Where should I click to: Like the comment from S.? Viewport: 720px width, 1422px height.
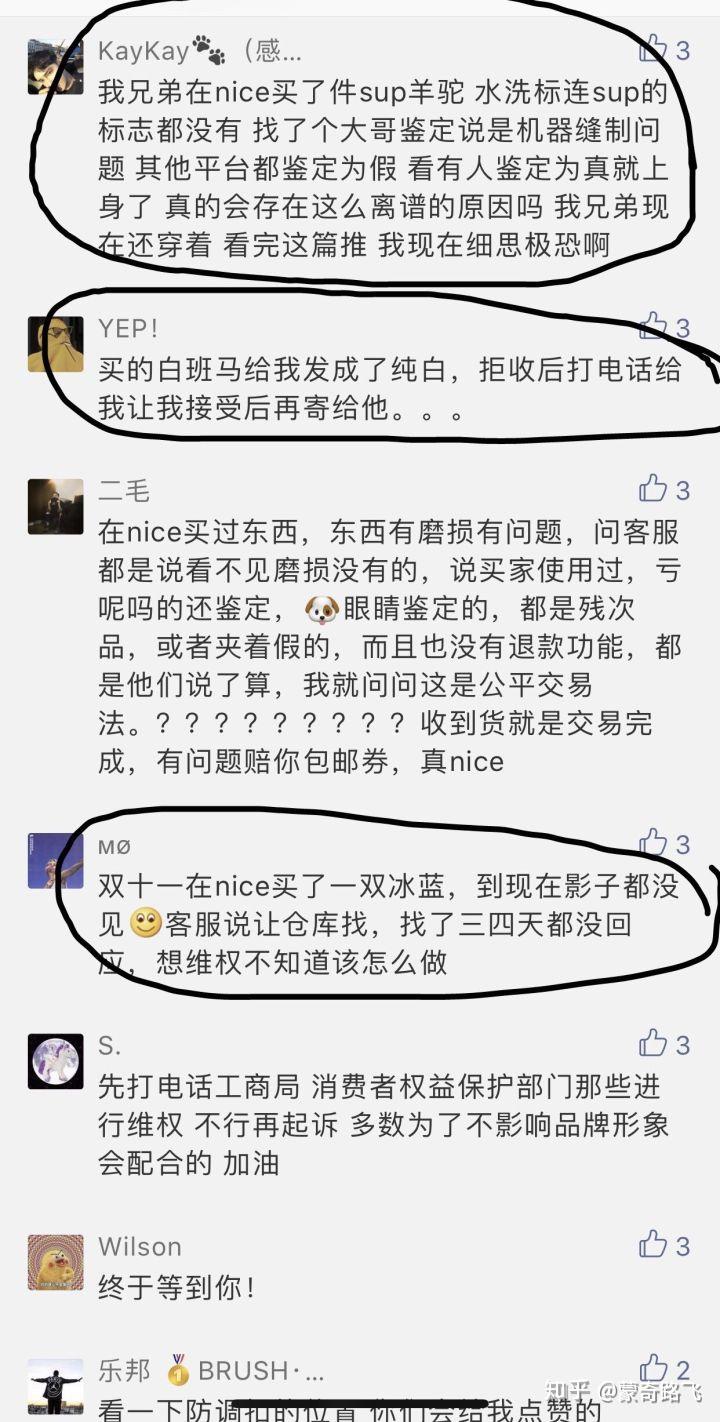(x=654, y=1044)
